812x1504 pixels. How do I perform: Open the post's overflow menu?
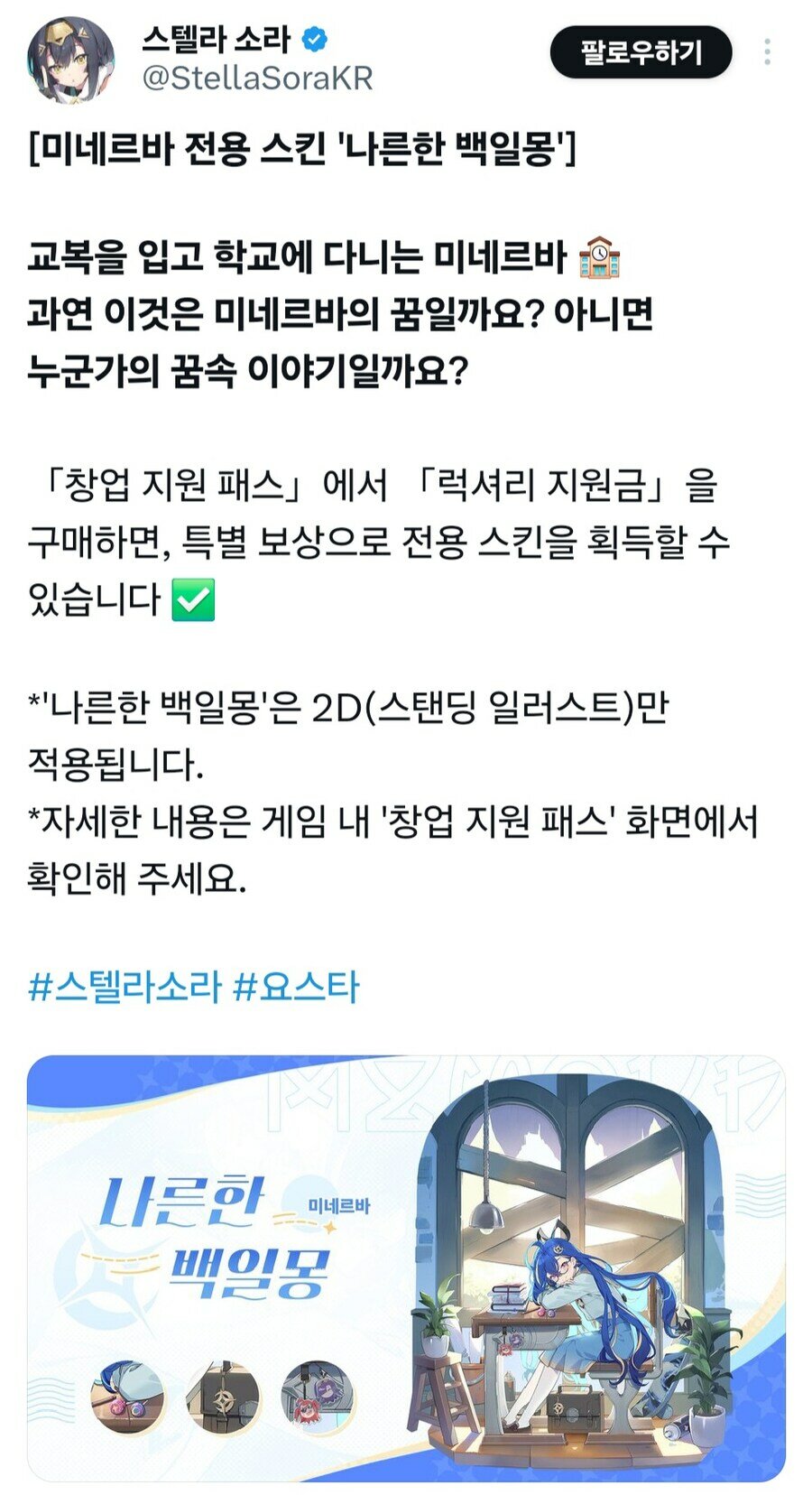(x=767, y=52)
